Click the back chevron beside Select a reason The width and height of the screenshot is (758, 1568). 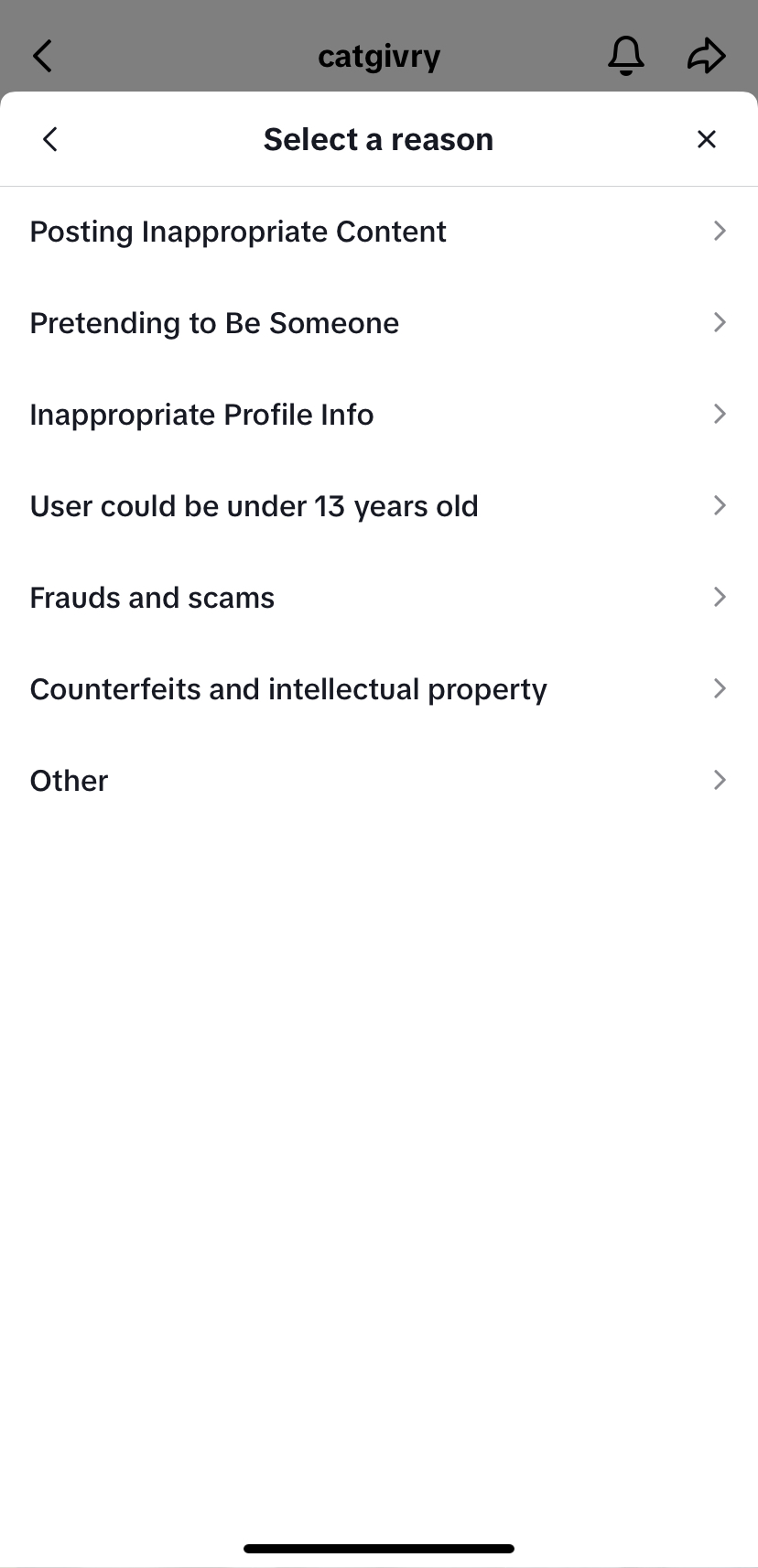(x=50, y=139)
